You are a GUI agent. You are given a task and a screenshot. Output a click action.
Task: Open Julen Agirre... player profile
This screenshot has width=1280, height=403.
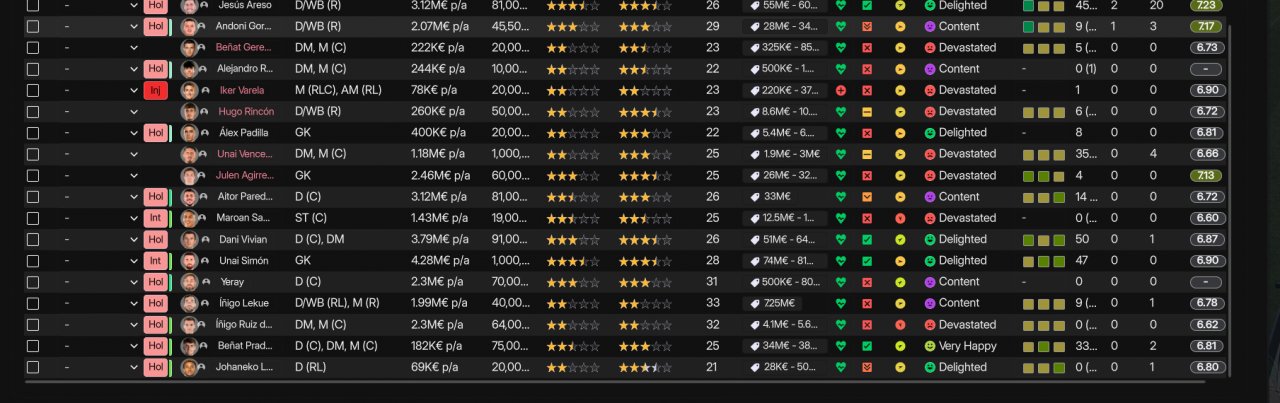click(x=245, y=175)
